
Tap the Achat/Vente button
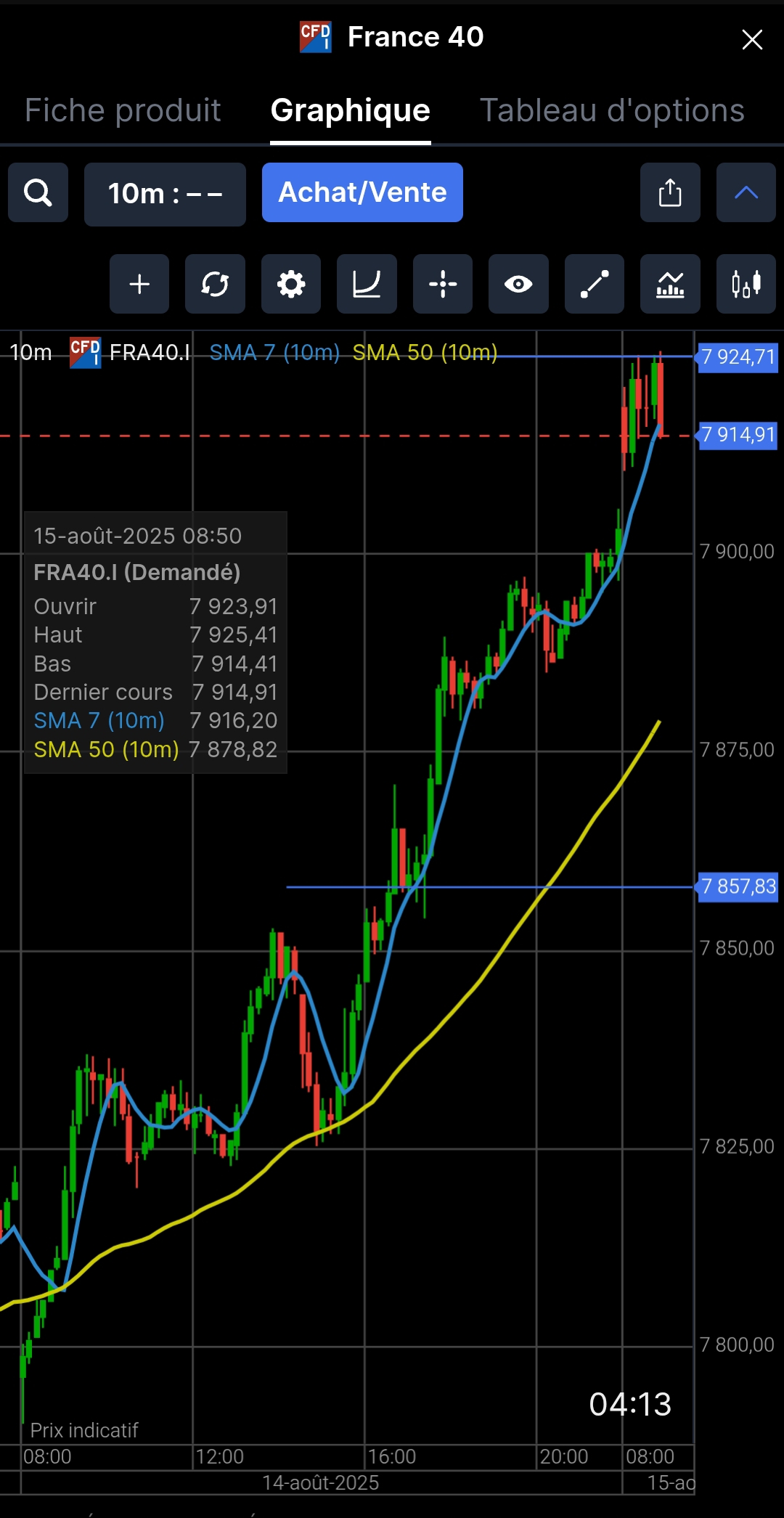(x=362, y=192)
